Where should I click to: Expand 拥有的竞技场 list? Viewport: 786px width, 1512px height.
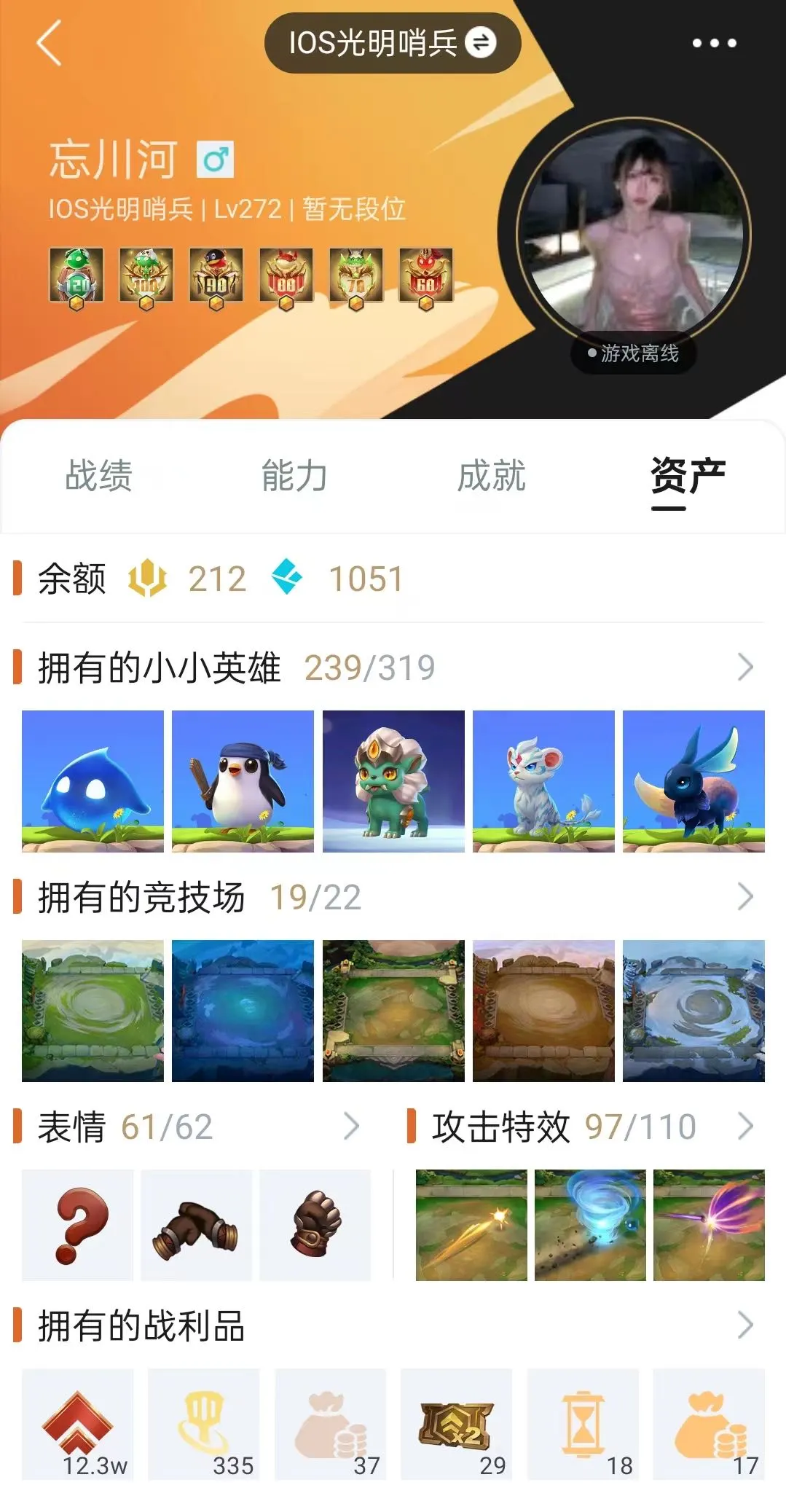(x=744, y=896)
